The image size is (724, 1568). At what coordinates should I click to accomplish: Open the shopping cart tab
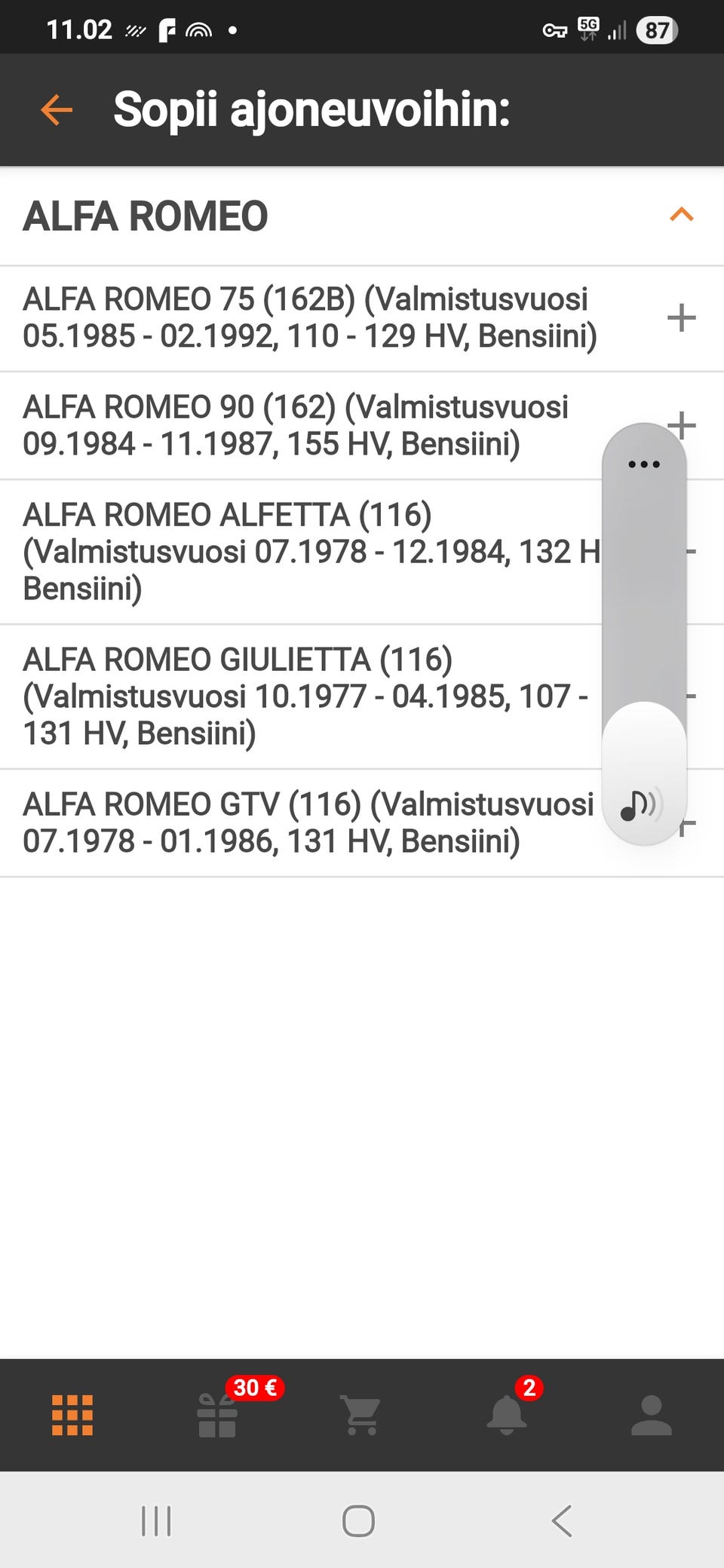tap(361, 1416)
